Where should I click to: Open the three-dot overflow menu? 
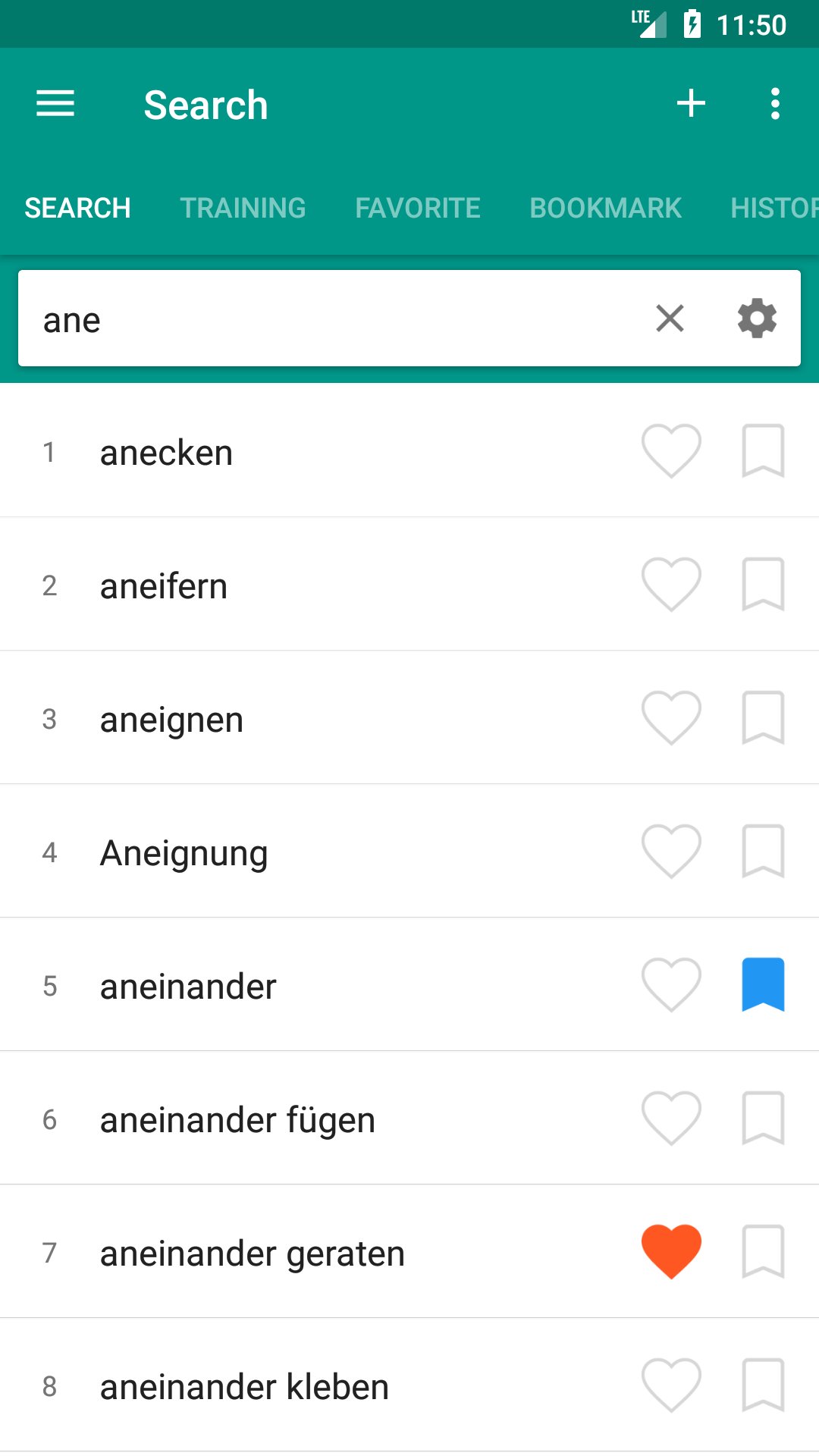(x=774, y=104)
